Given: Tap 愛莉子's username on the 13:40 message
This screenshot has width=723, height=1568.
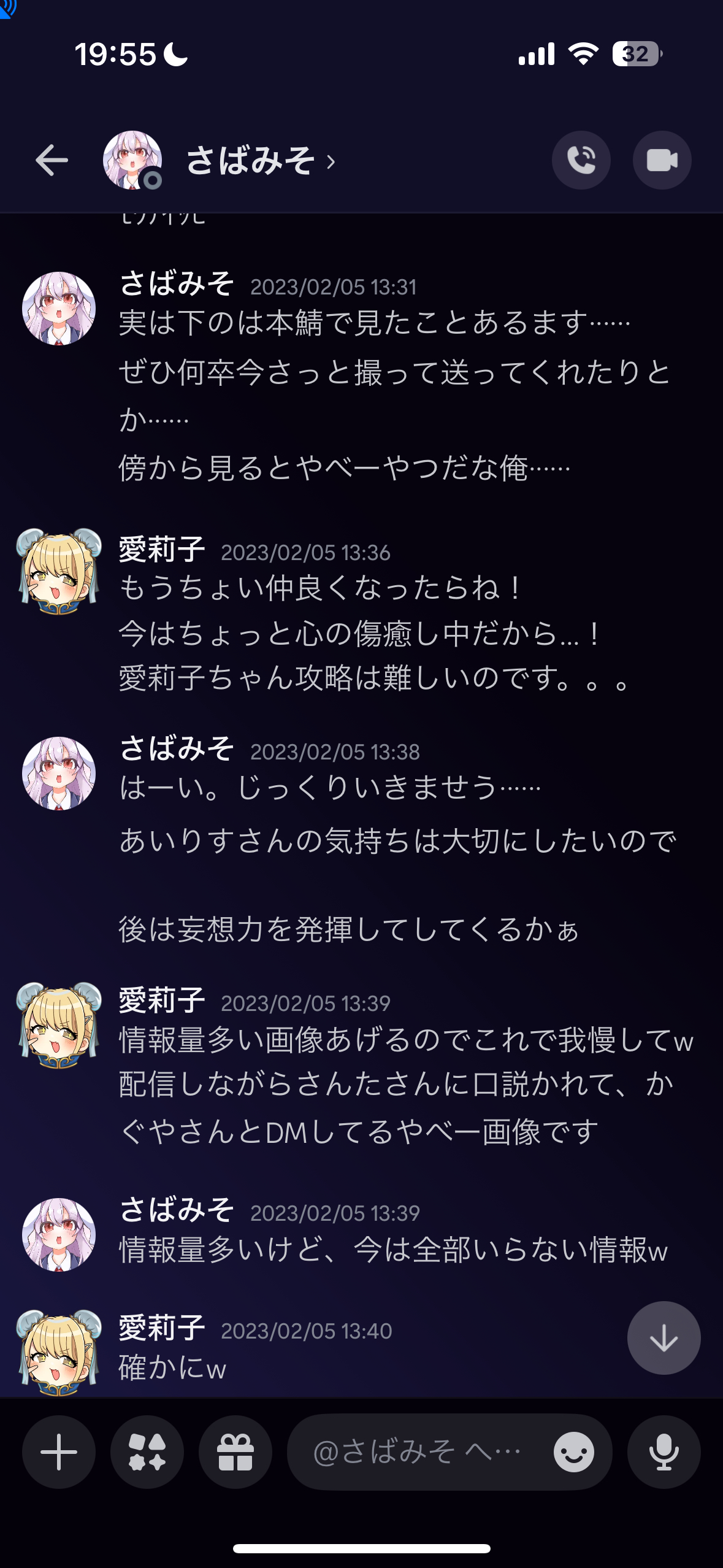Looking at the screenshot, I should (162, 1328).
